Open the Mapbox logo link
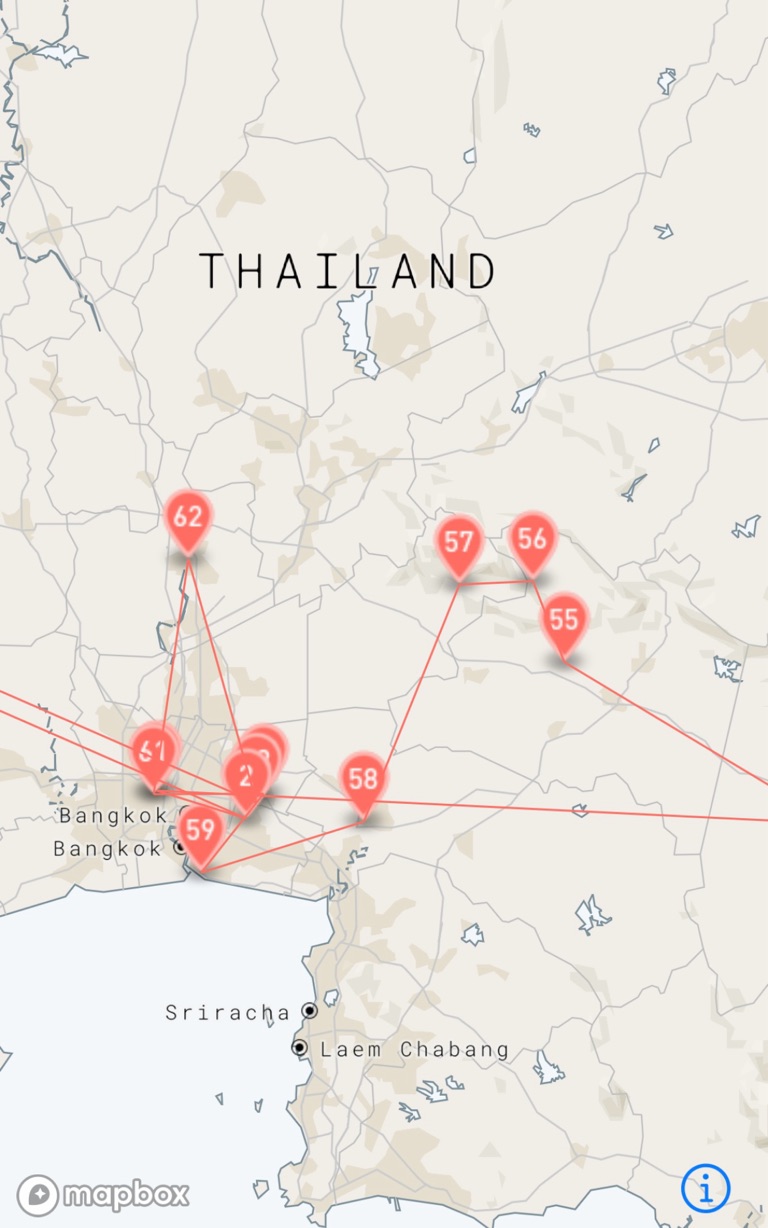Viewport: 768px width, 1228px height. 103,1194
